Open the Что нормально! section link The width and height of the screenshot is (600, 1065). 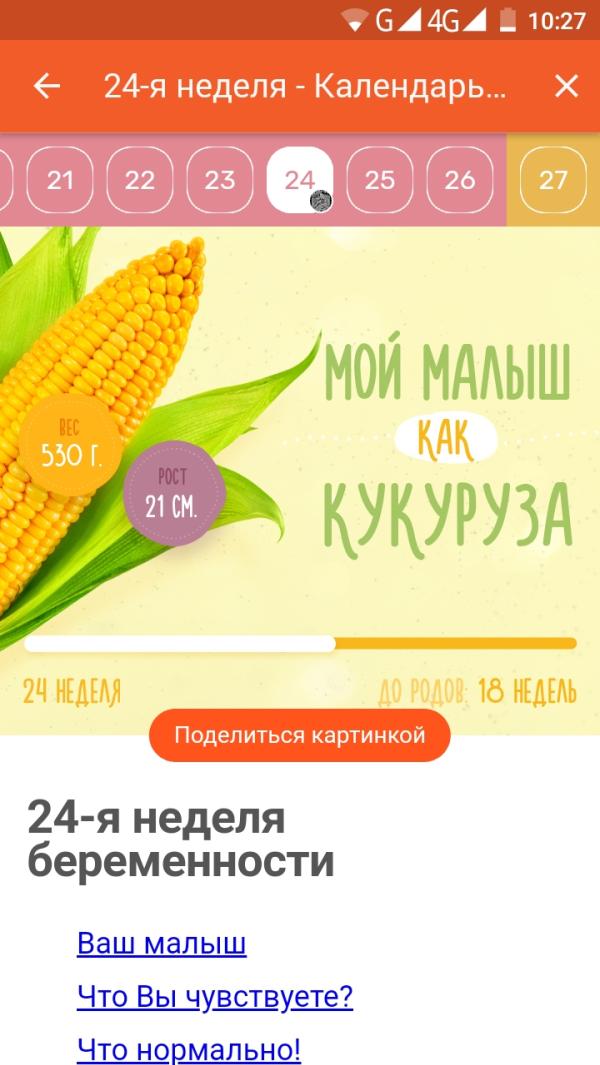pyautogui.click(x=188, y=1050)
